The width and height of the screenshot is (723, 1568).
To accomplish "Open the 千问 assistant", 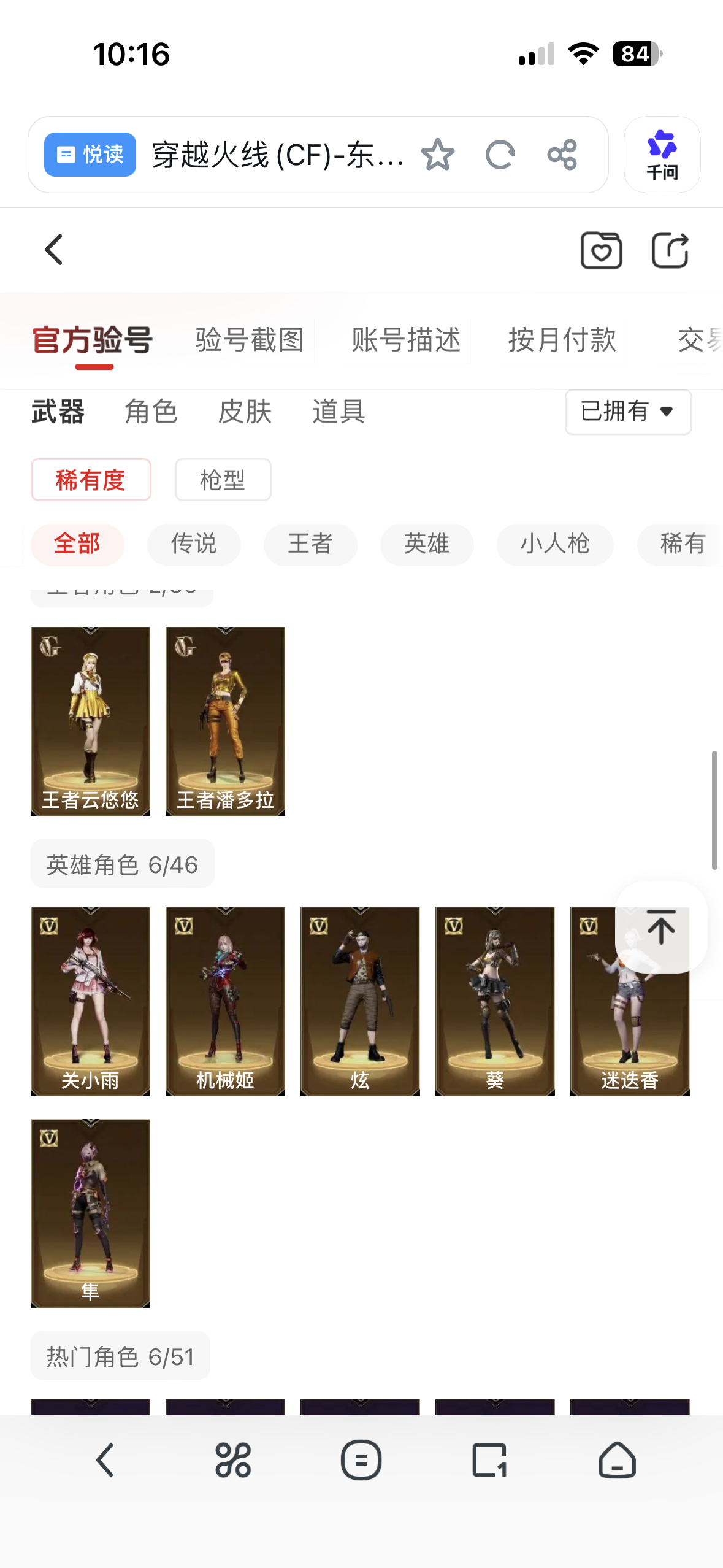I will [662, 155].
